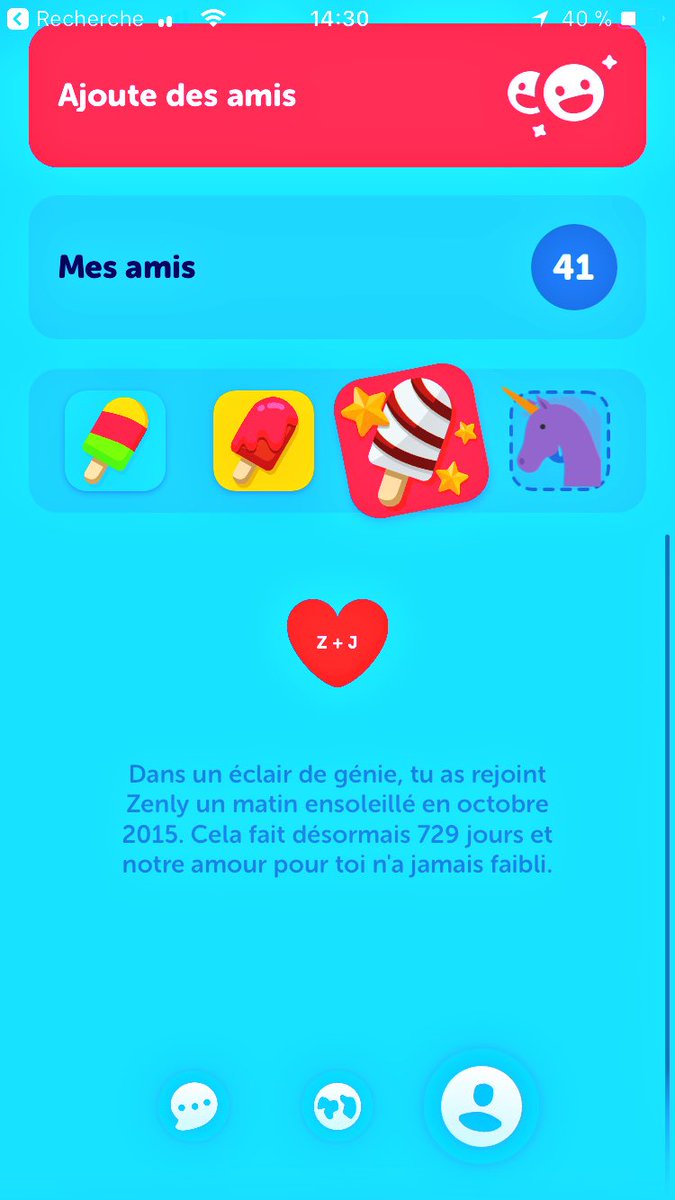The height and width of the screenshot is (1200, 675).
Task: Open the Mes amis list
Action: coord(337,267)
